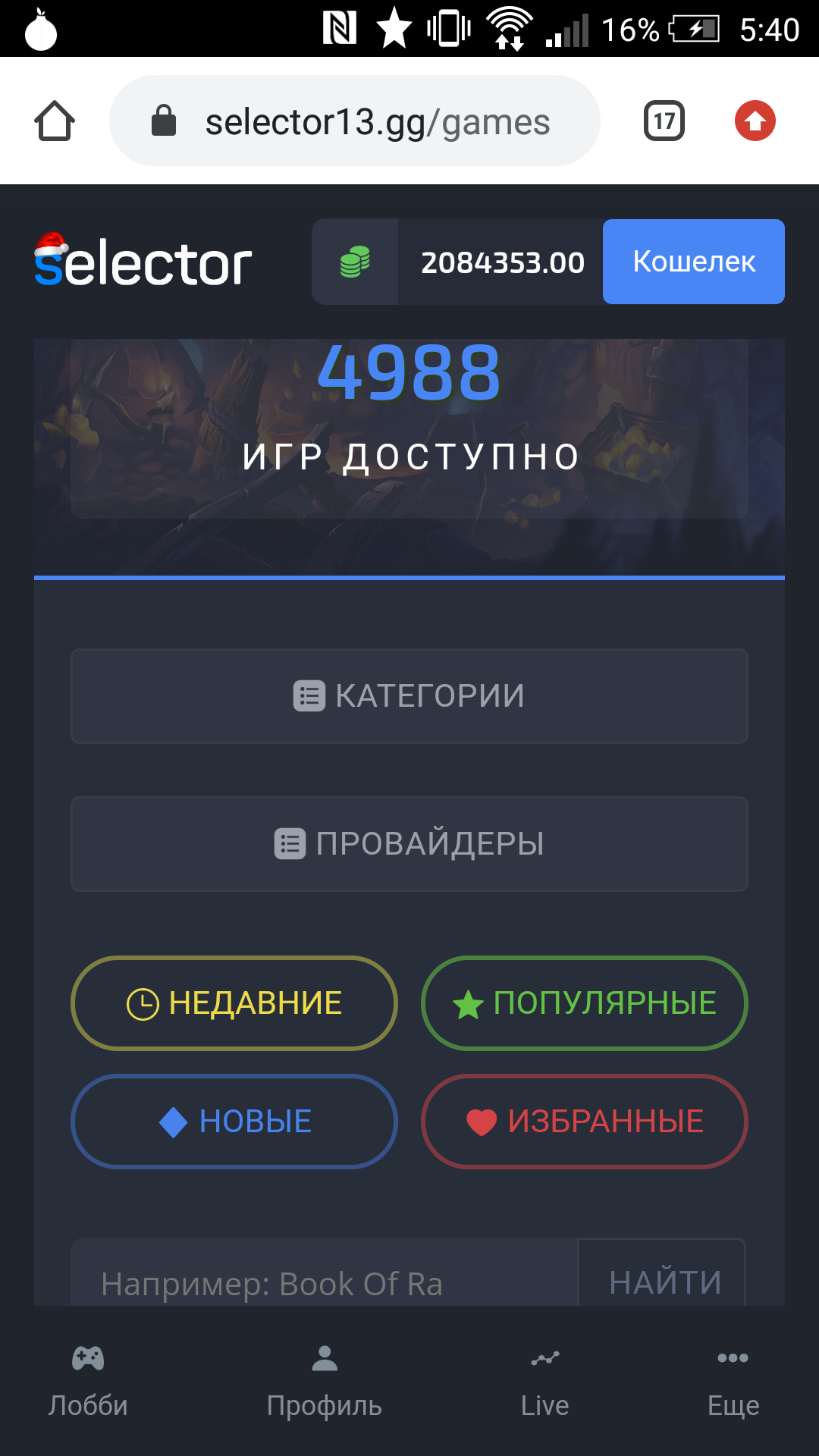Tap the red browser update icon

click(755, 121)
